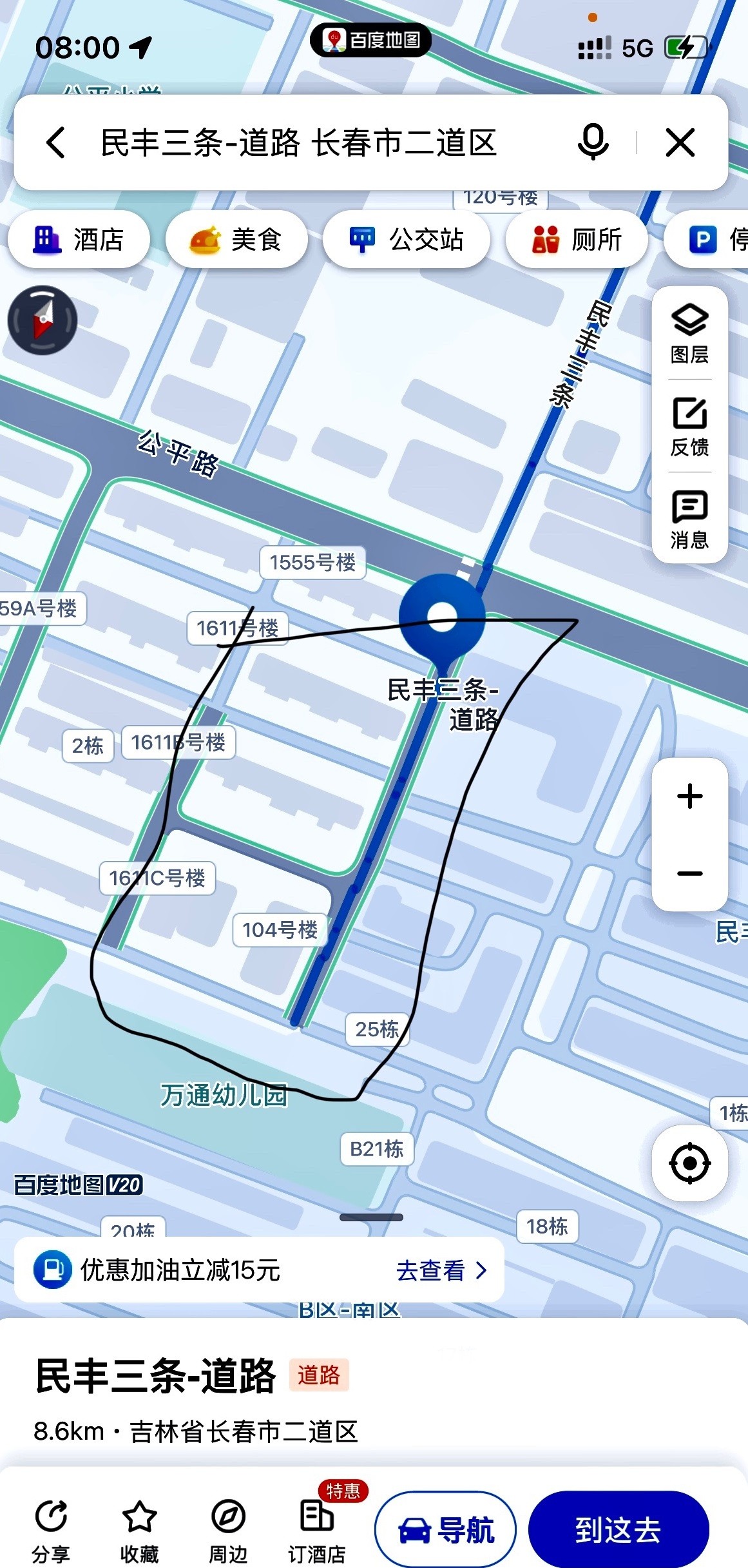Image resolution: width=748 pixels, height=1568 pixels.
Task: Select the 美食 food chip
Action: (x=236, y=240)
